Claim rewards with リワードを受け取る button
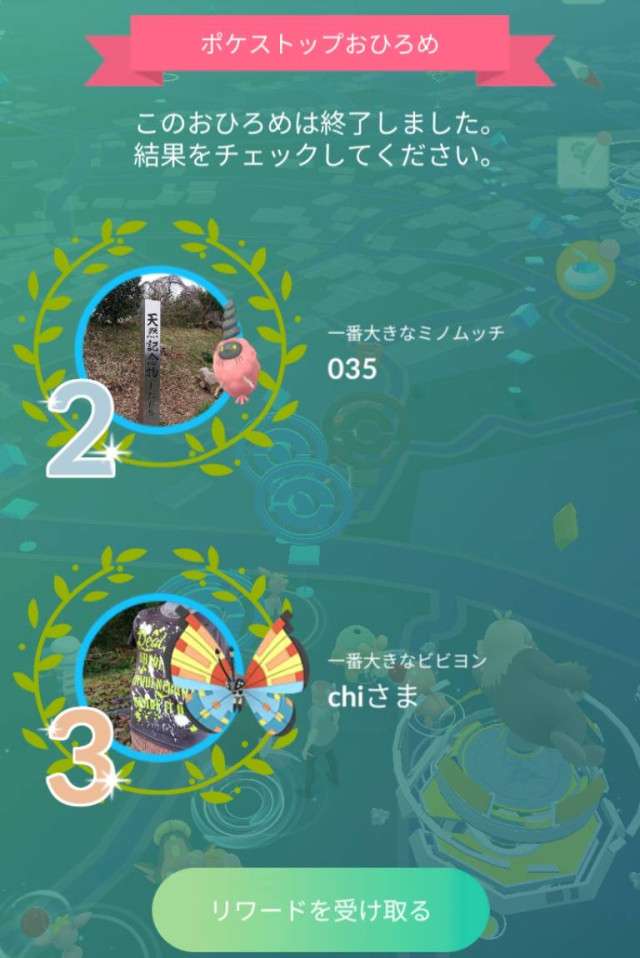Viewport: 640px width, 958px height. [x=320, y=910]
